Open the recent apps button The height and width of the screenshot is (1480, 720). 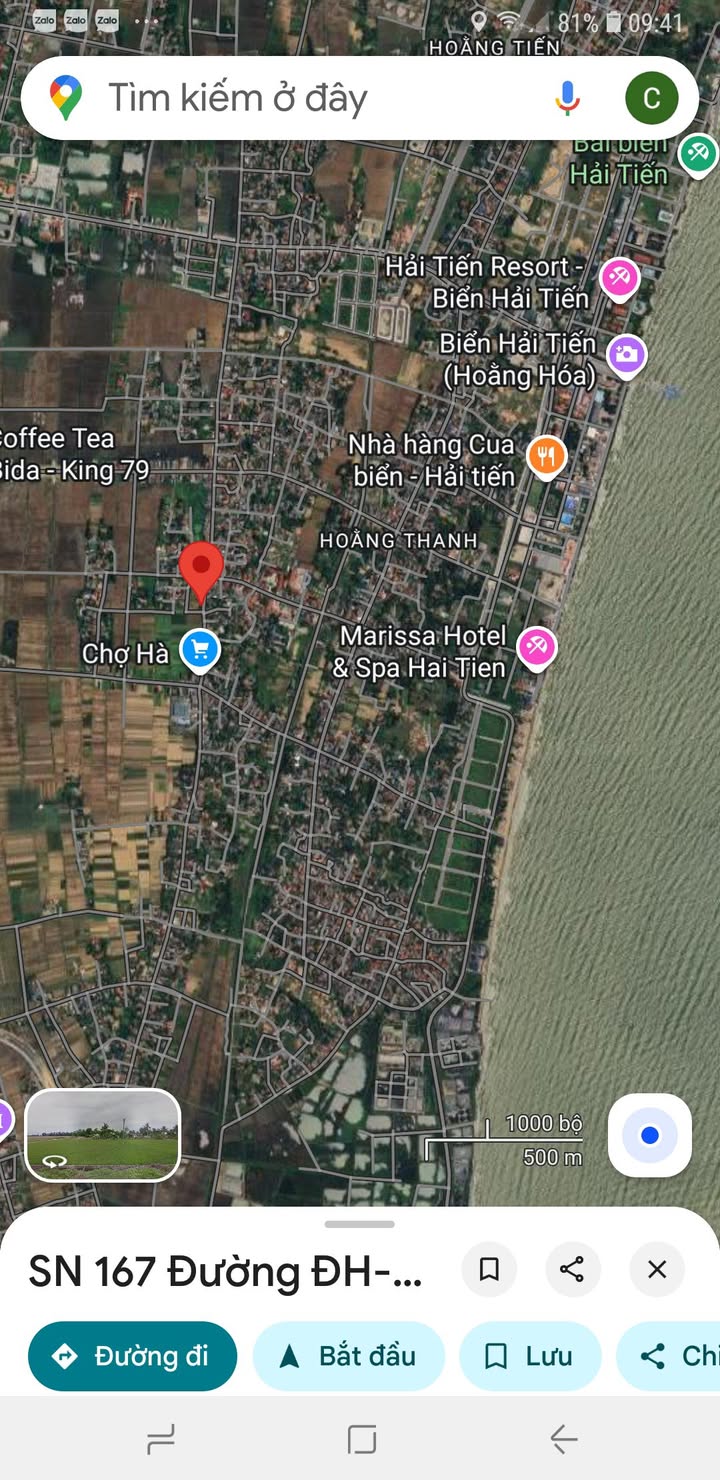point(160,1439)
